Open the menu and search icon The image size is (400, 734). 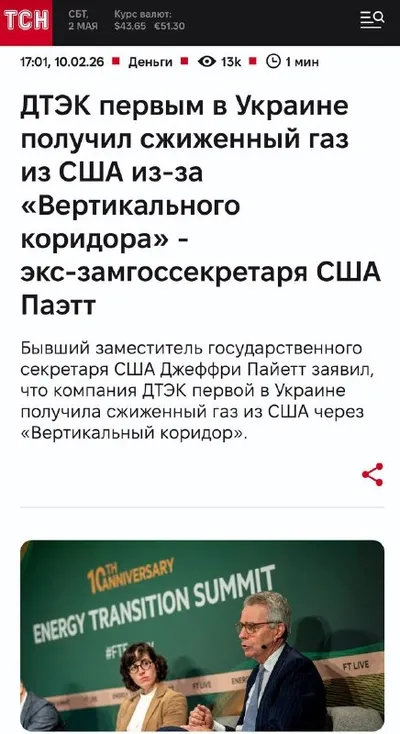(x=372, y=20)
